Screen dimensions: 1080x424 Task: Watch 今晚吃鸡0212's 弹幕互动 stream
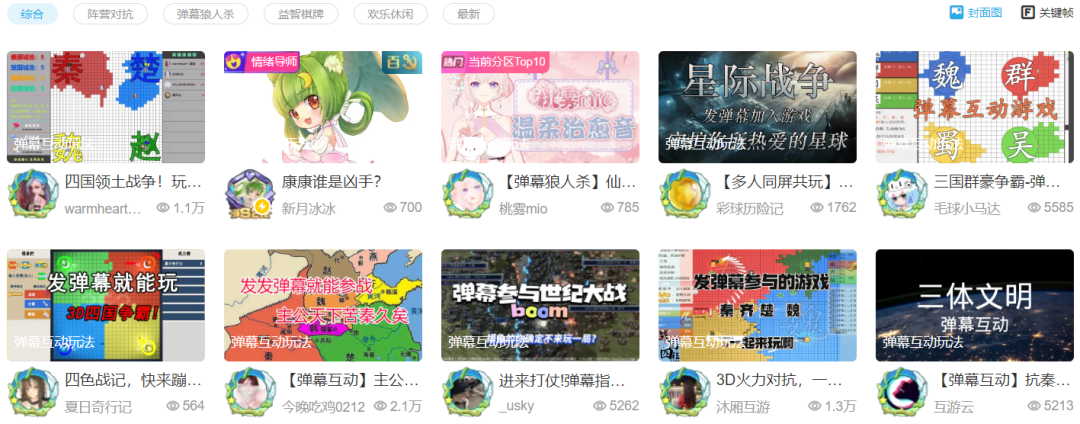tap(323, 305)
